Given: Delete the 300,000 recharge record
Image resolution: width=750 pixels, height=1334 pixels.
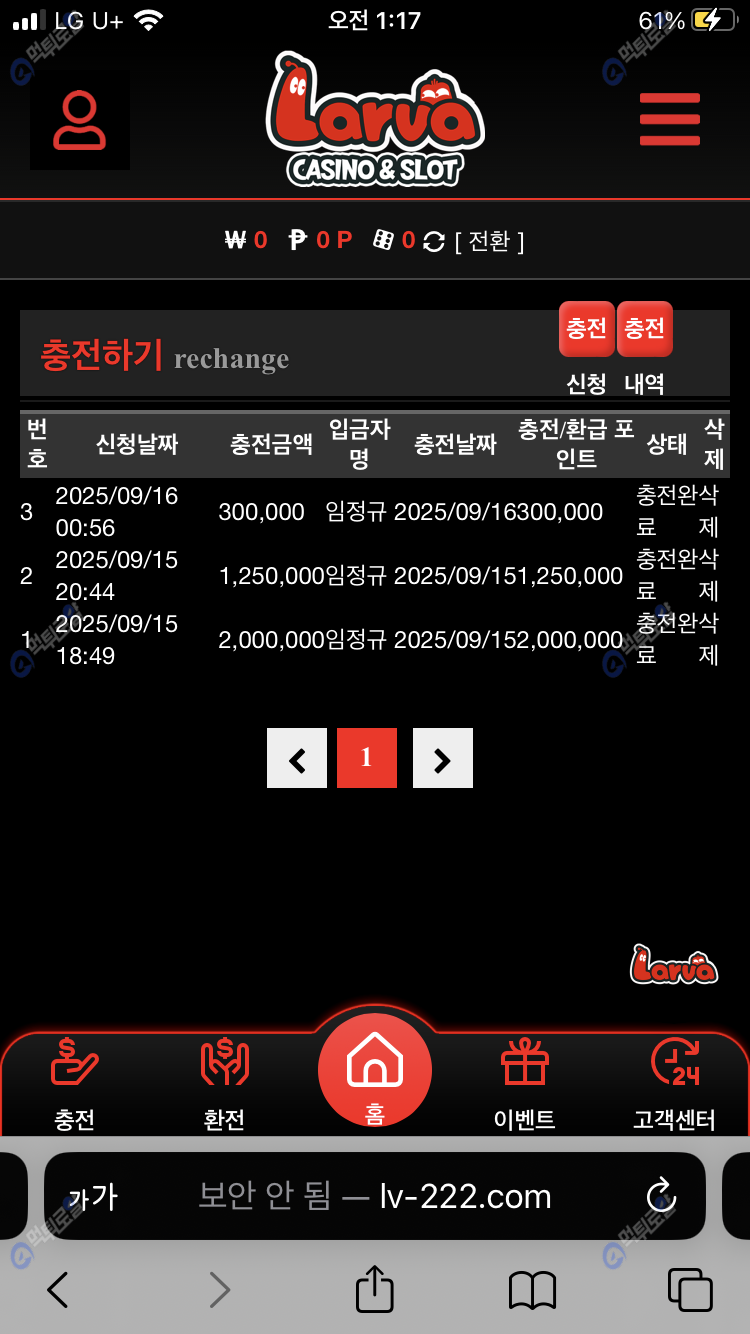Looking at the screenshot, I should 708,512.
